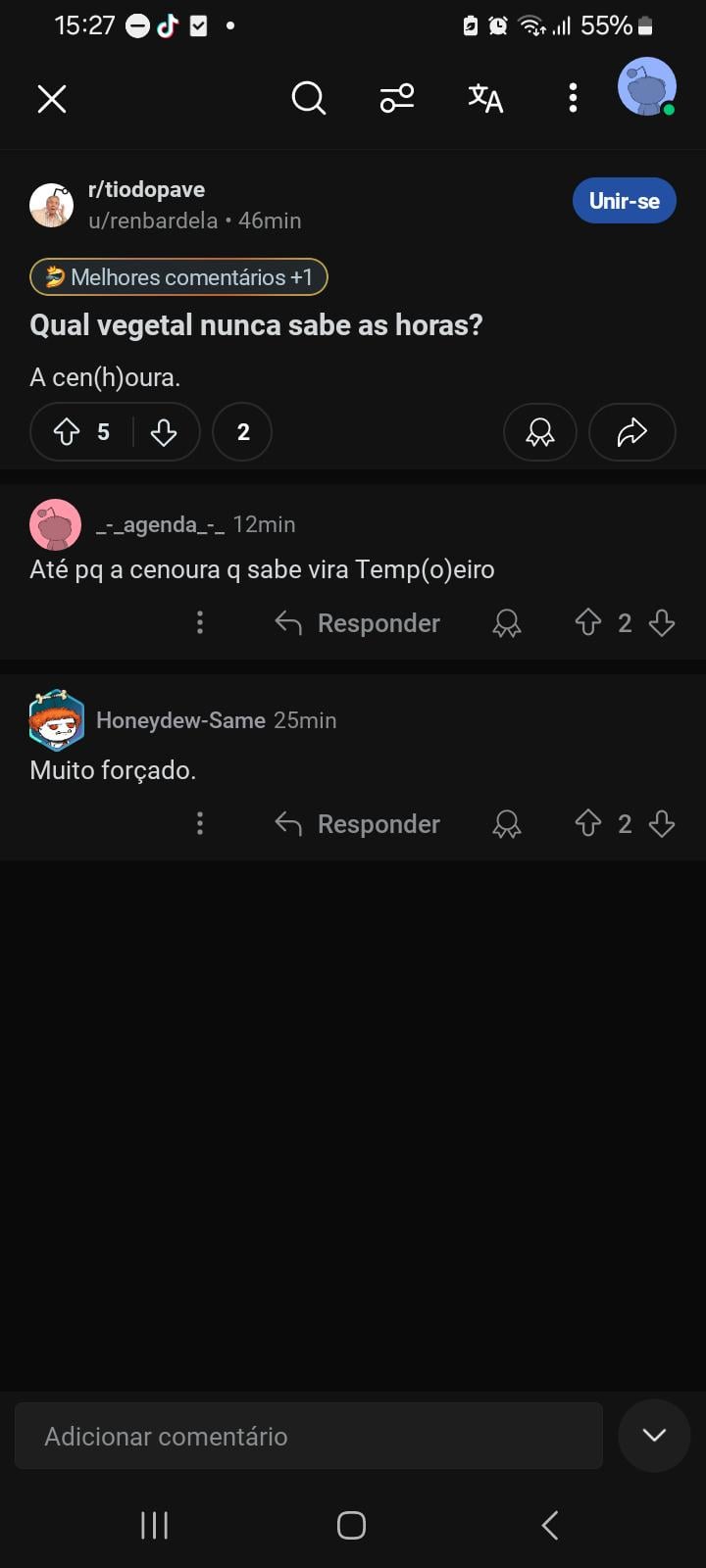Tap the Adicionar comentário field
Image resolution: width=706 pixels, height=1568 pixels.
click(308, 1436)
